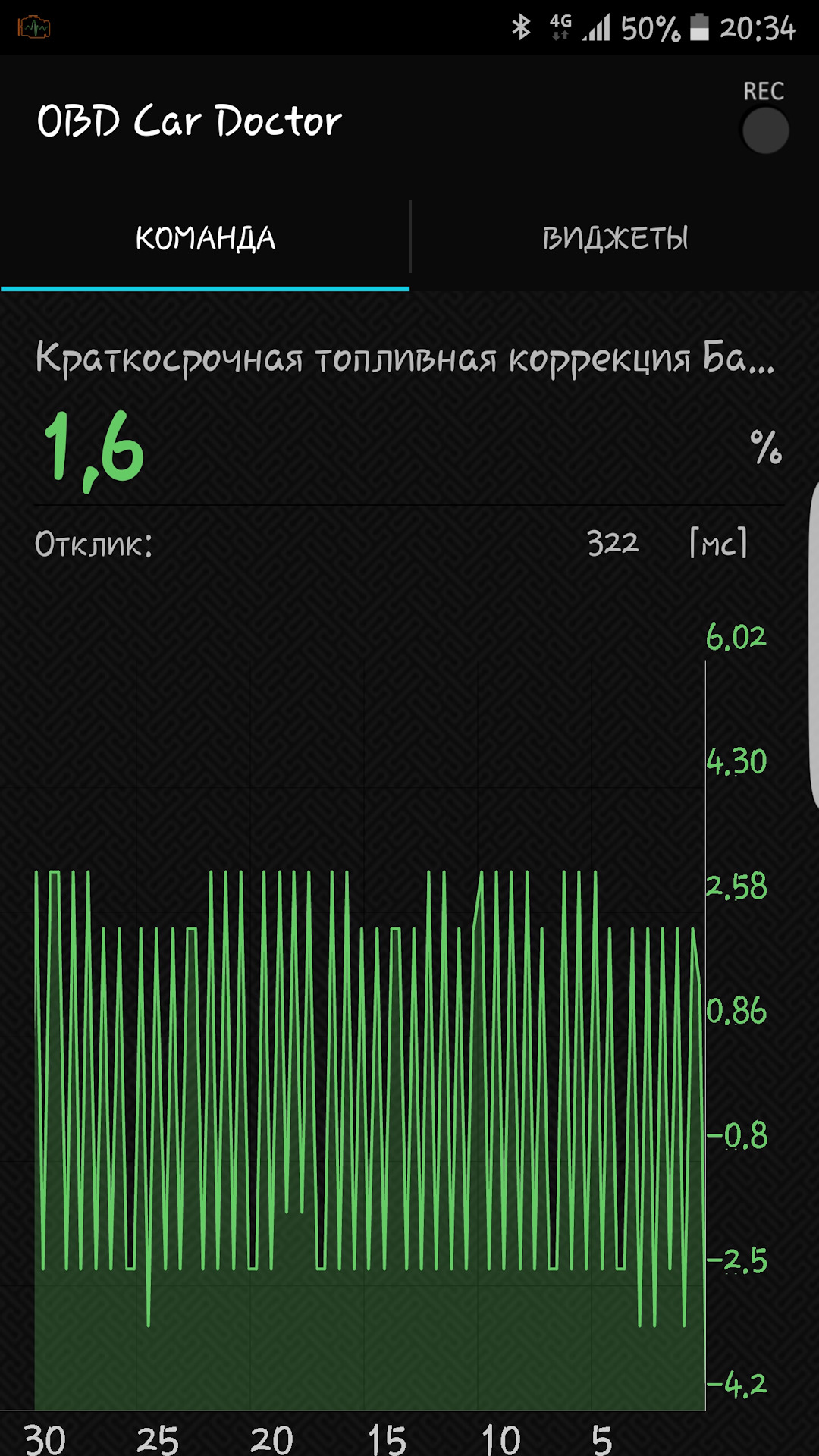819x1456 pixels.
Task: Switch to the ВИДЖЕТЫ tab
Action: click(615, 238)
